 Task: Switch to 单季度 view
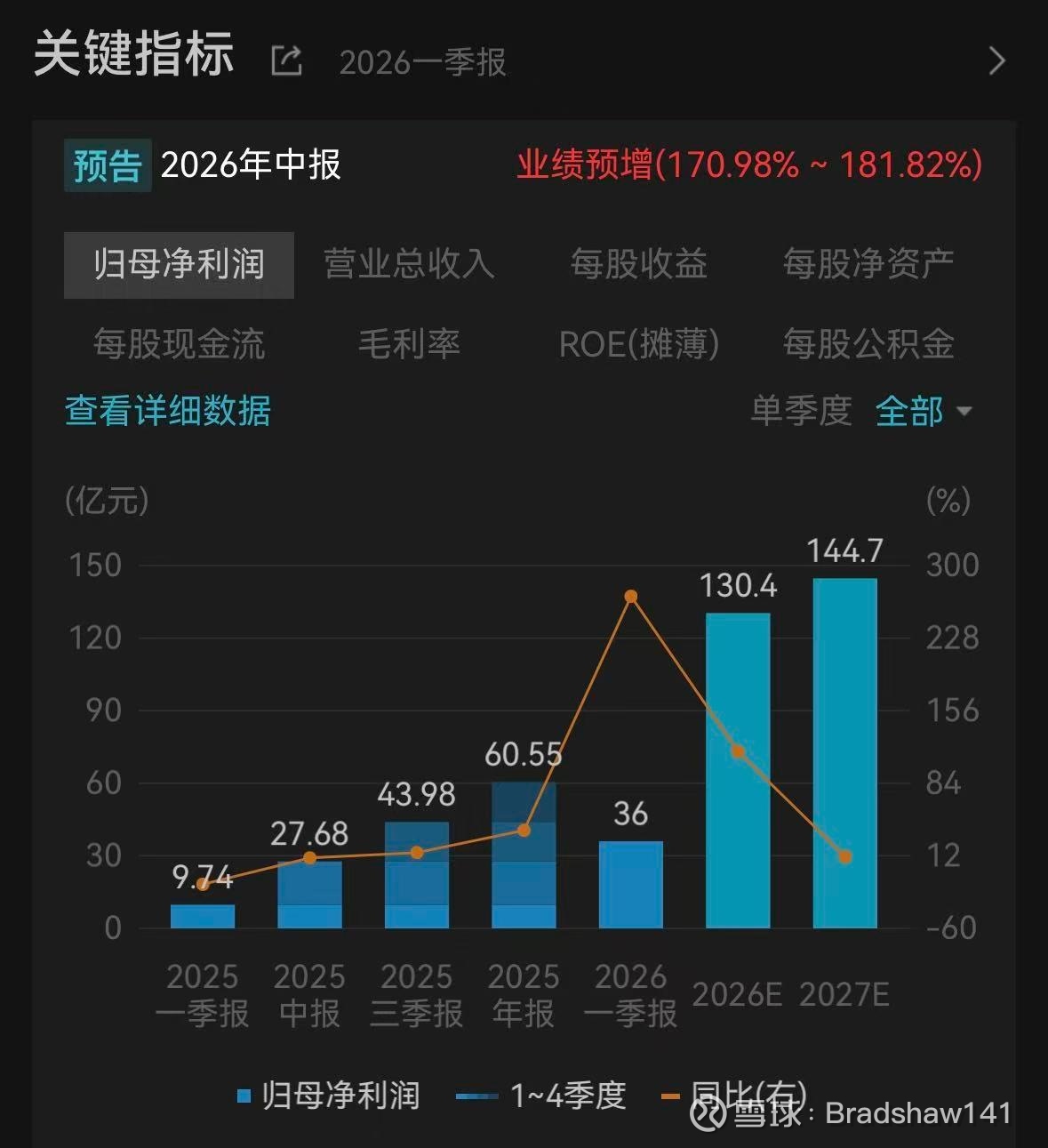coord(801,411)
